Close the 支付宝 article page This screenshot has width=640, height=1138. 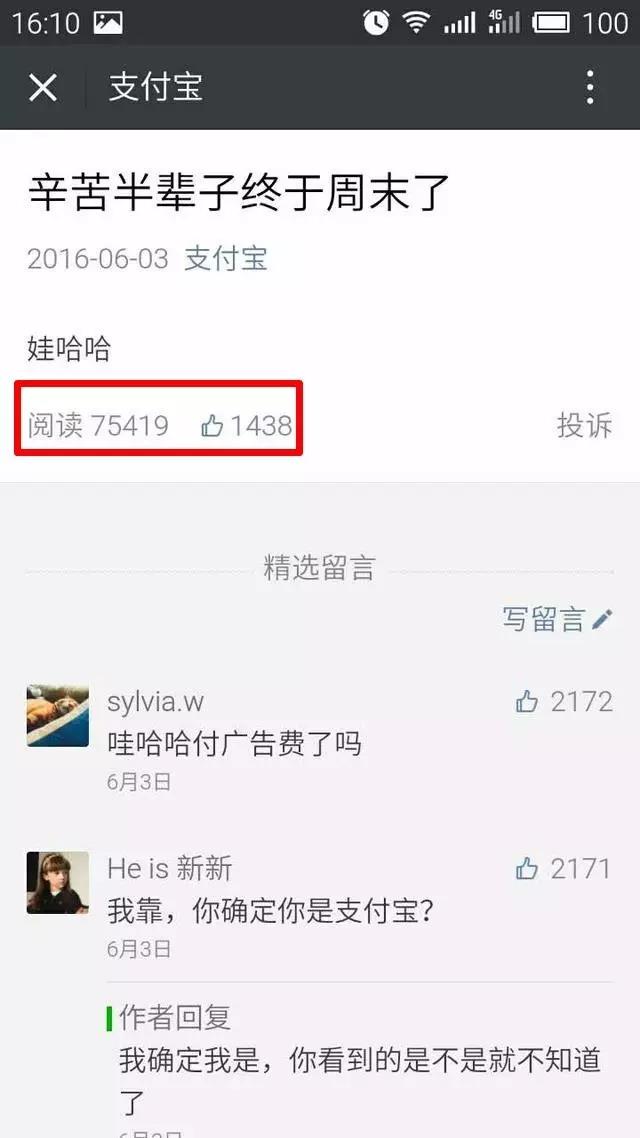coord(43,88)
